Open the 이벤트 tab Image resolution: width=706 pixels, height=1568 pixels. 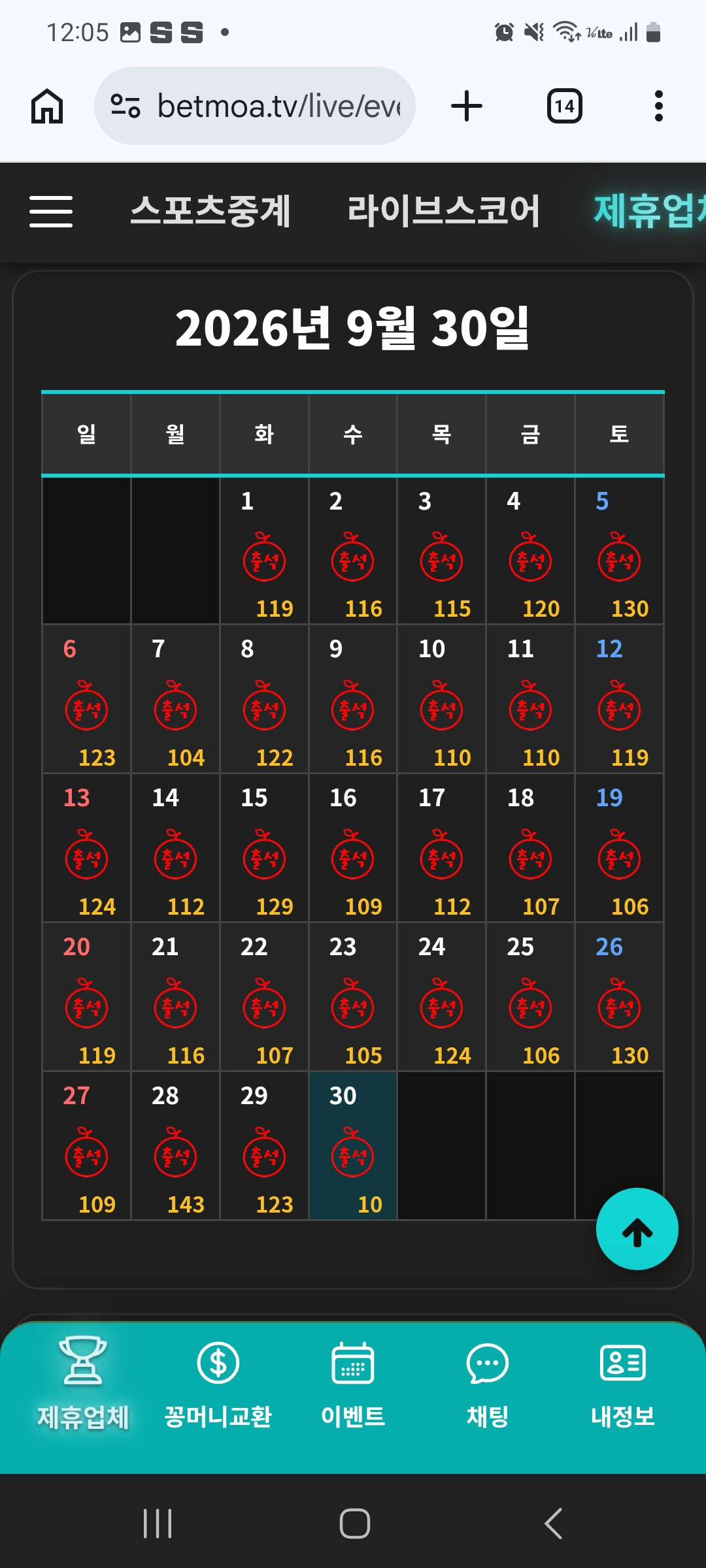click(x=353, y=1383)
